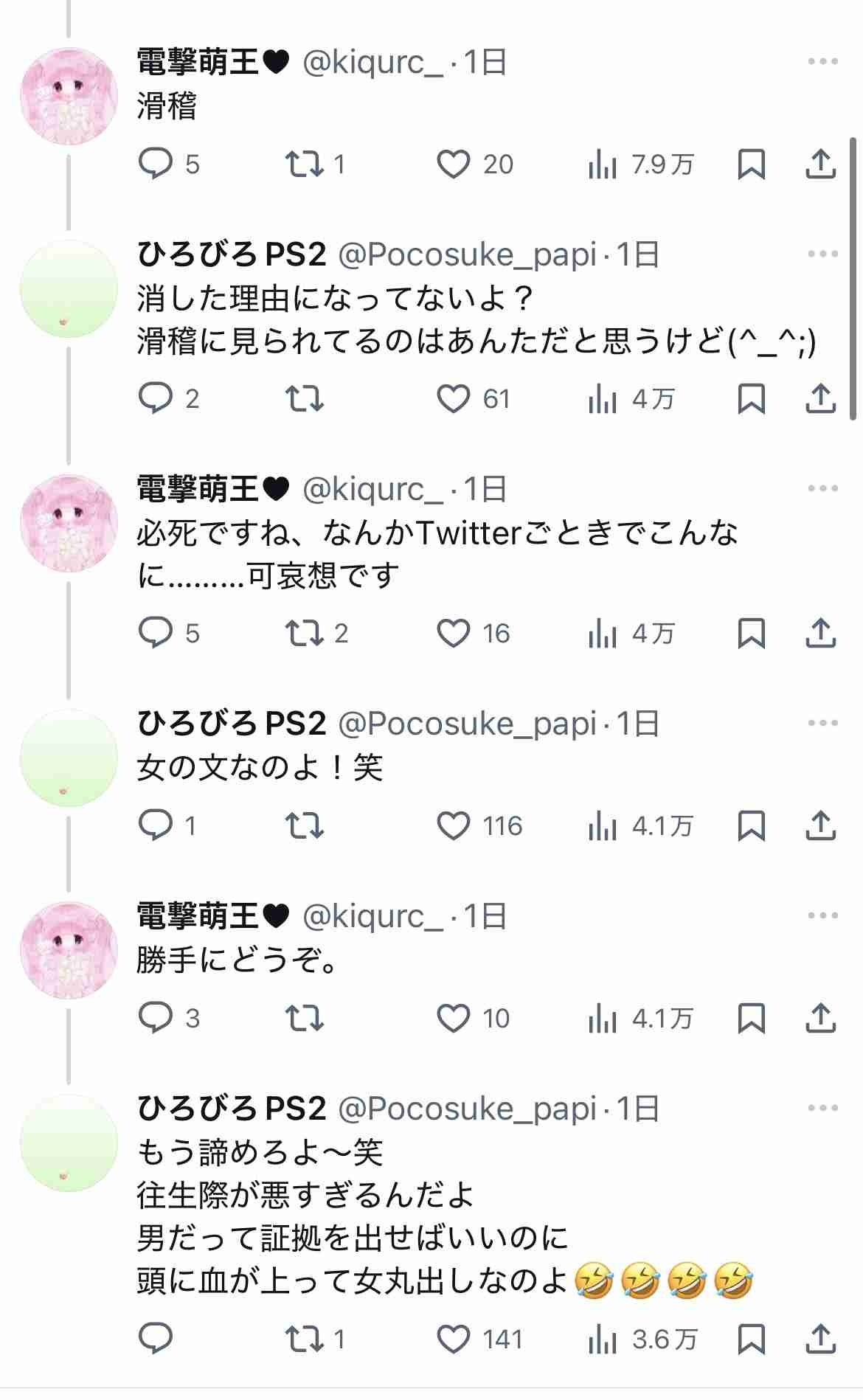863x1400 pixels.
Task: Open @Pocosuke_papi profile from もう諦めろよ tweet
Action: [x=466, y=1109]
